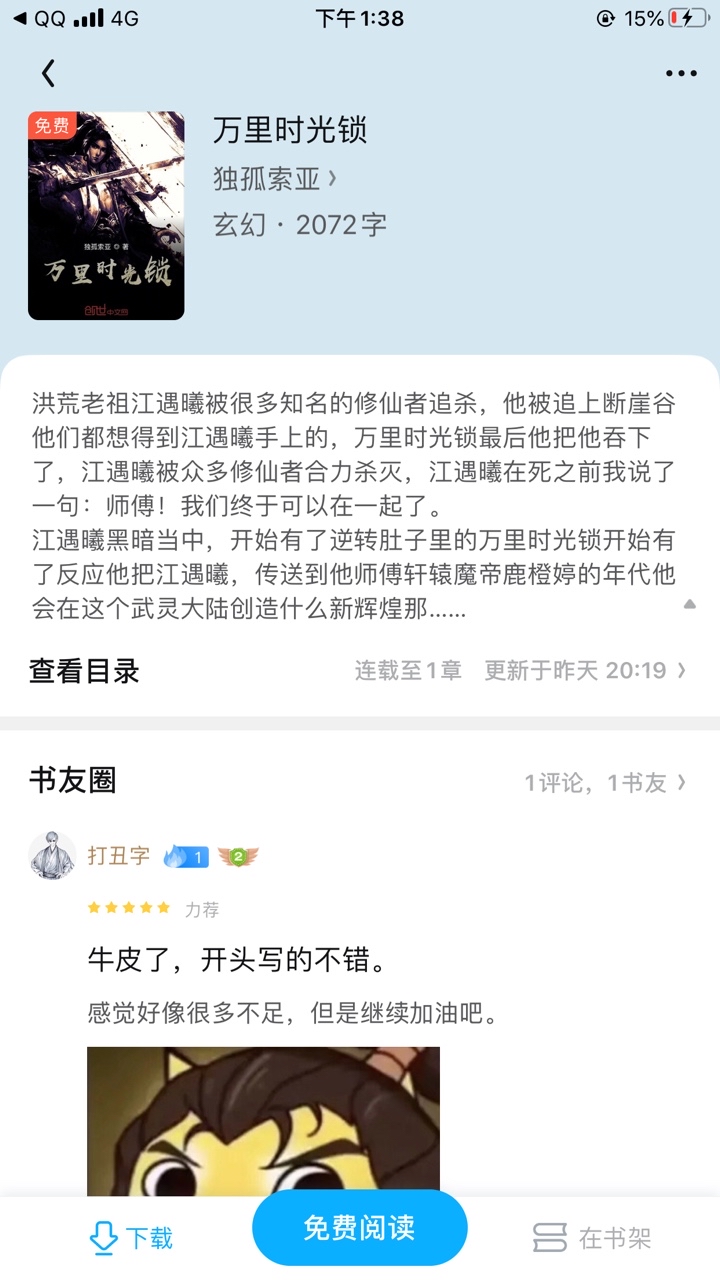Open 打丑字's user profile avatar
This screenshot has height=1280, width=720.
click(53, 856)
